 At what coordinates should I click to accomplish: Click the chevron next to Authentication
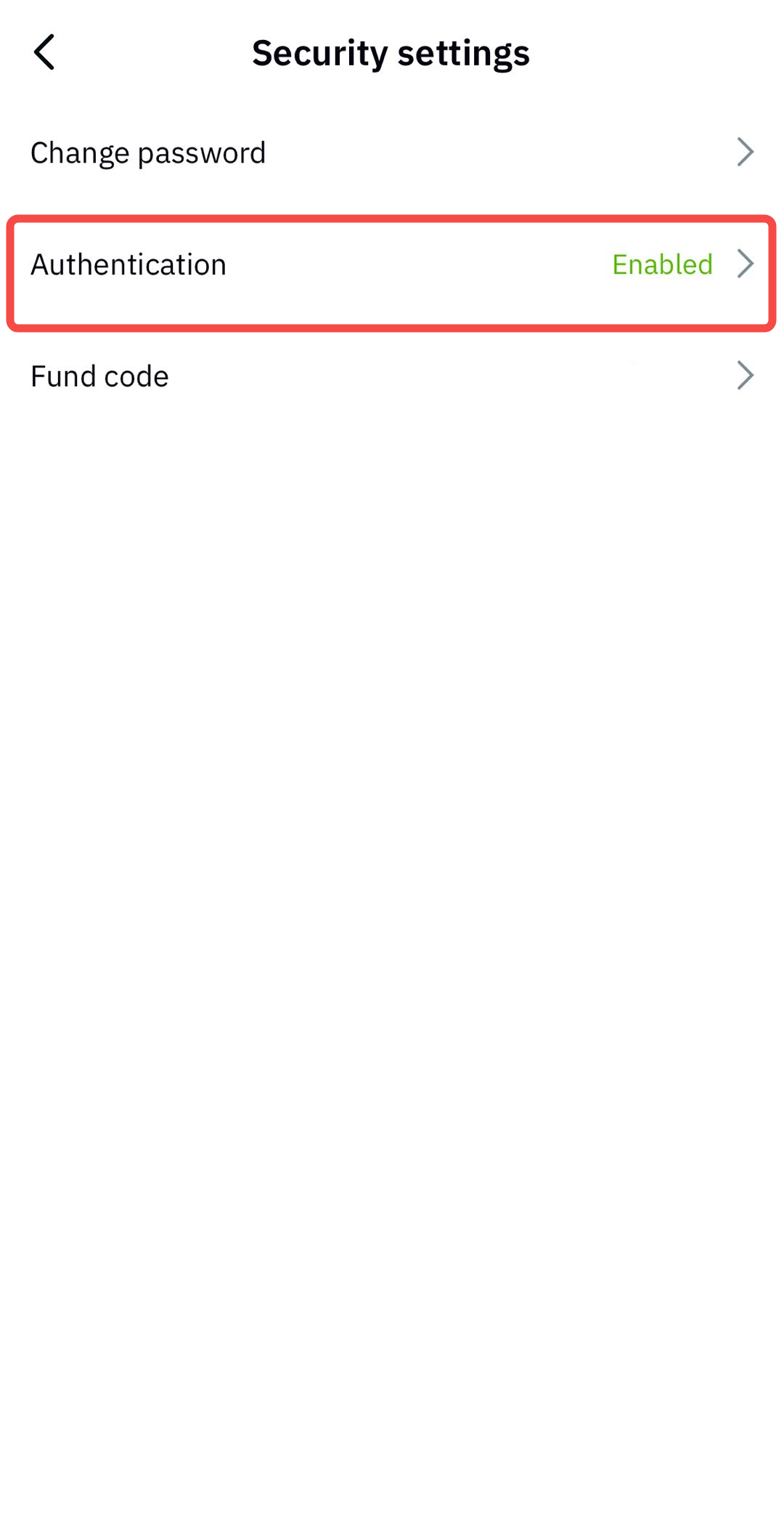[746, 264]
